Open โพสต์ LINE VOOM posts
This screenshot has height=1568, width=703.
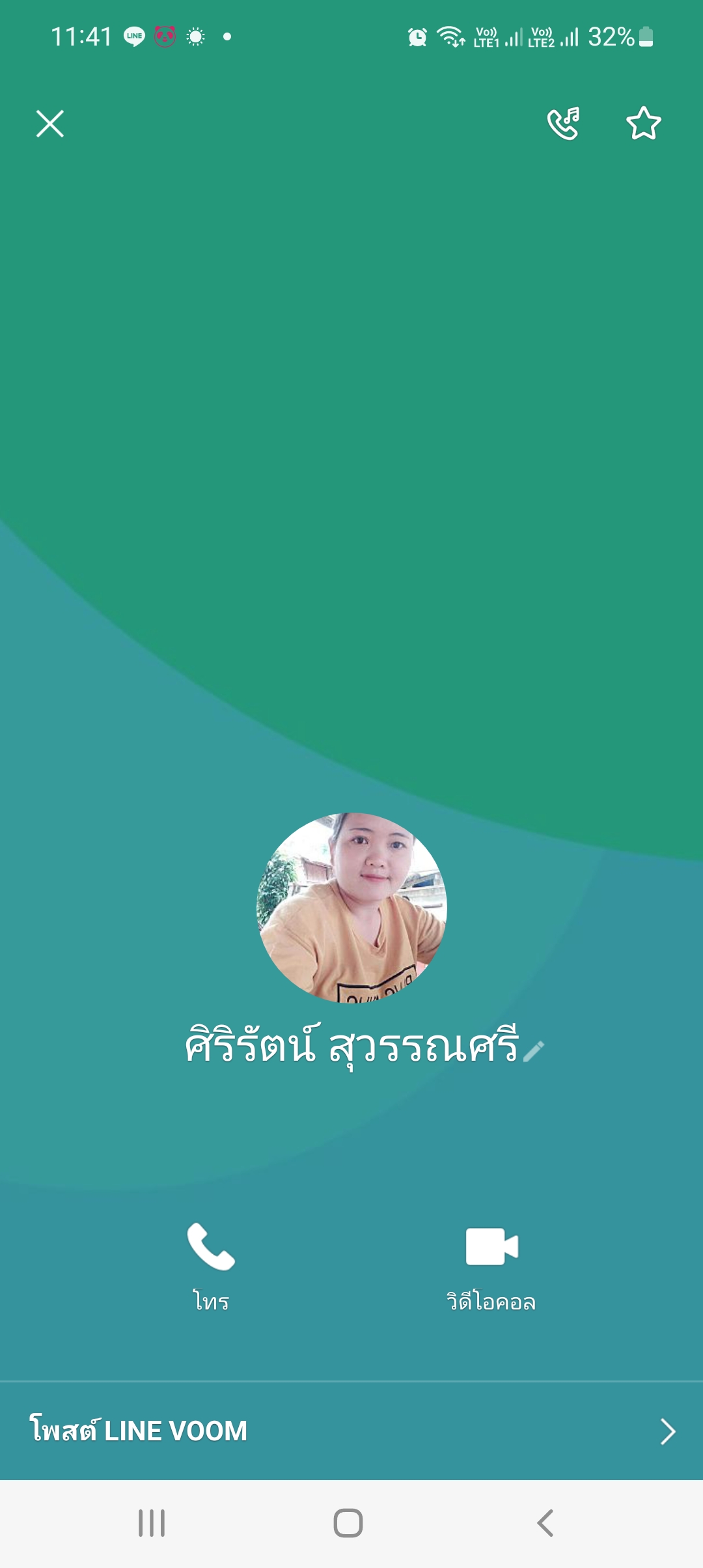[x=351, y=1431]
